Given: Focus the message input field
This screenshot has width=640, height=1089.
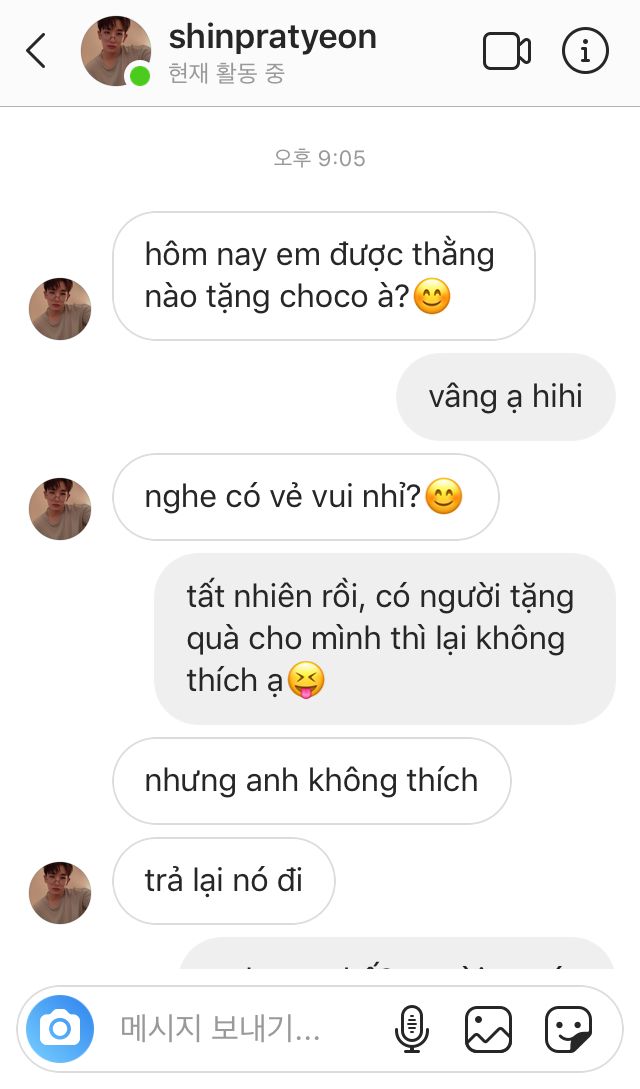Looking at the screenshot, I should click(x=240, y=1028).
